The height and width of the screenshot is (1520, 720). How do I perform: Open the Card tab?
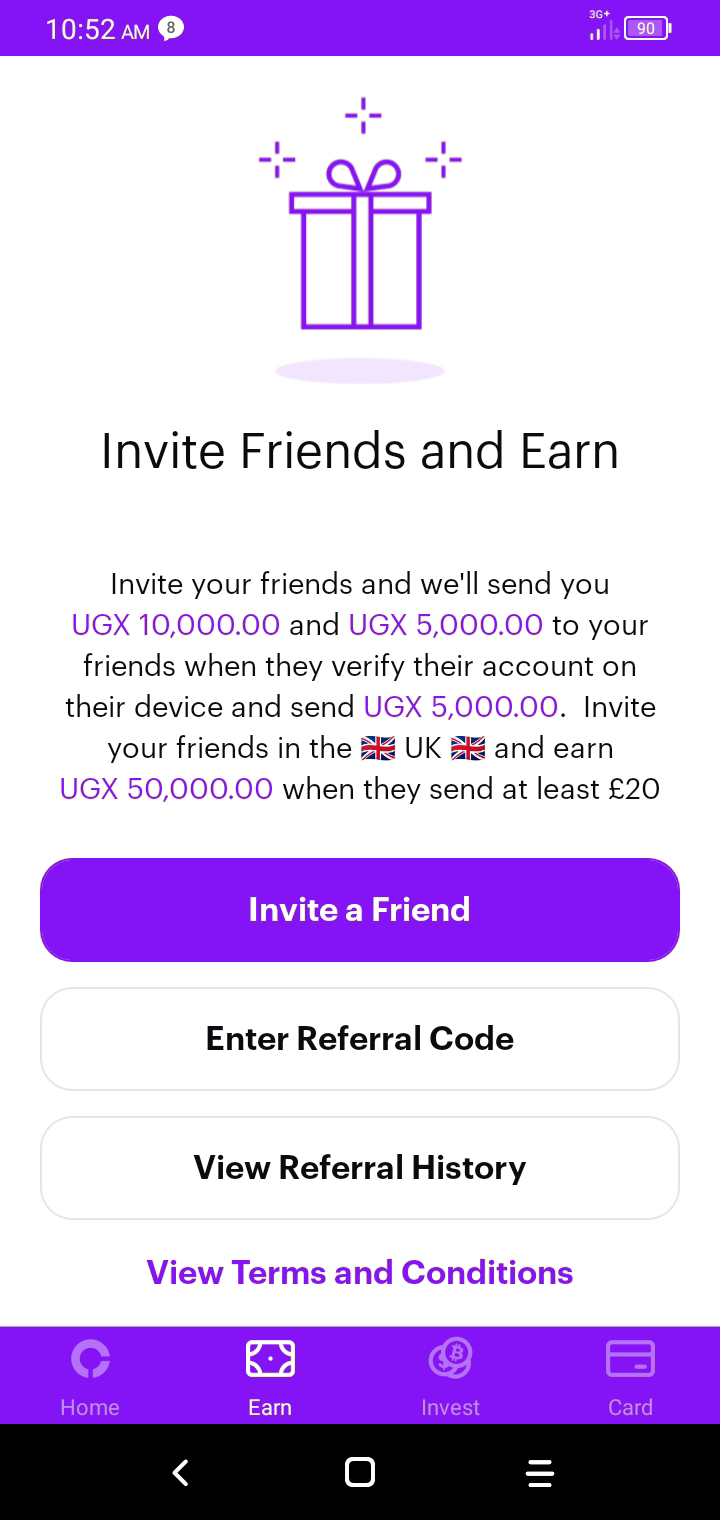point(630,1376)
